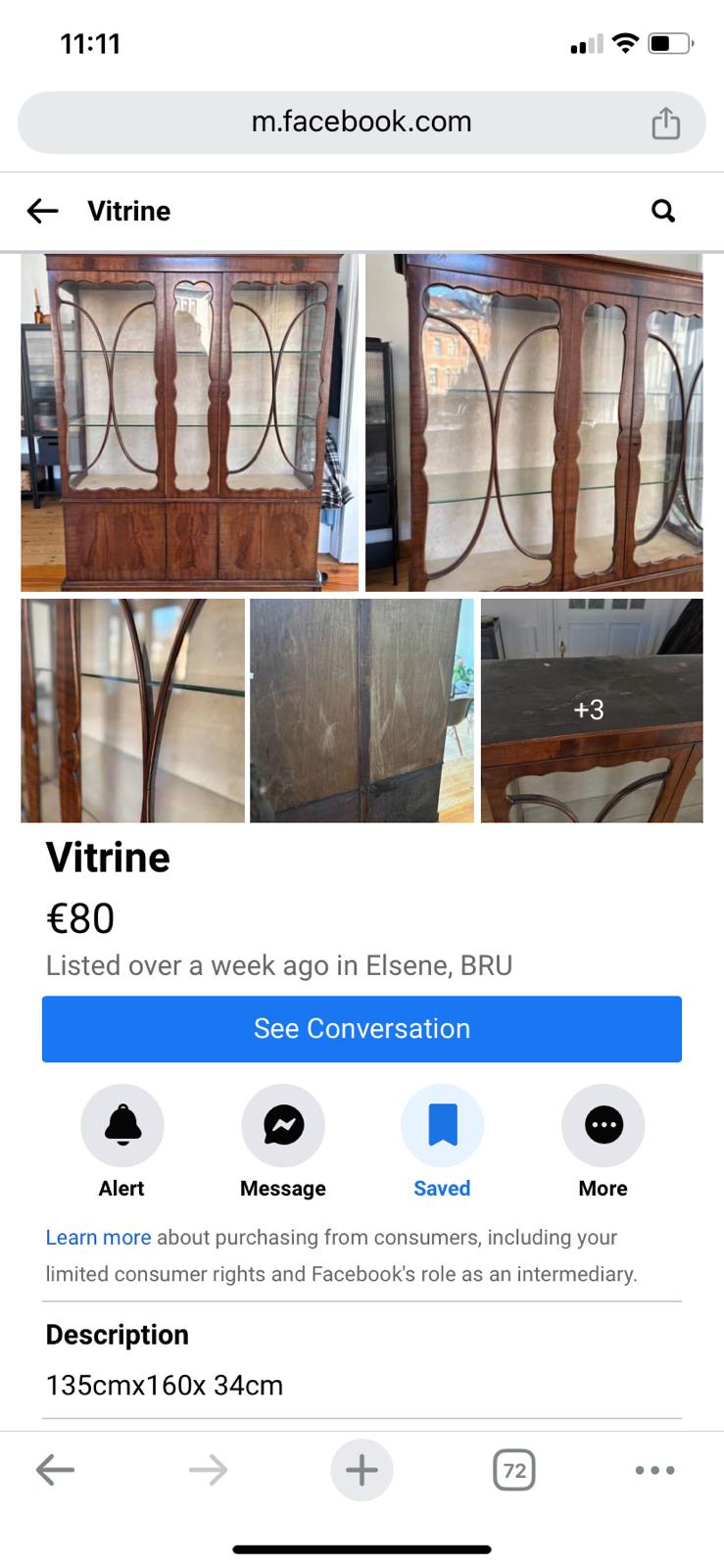Navigate back with the browser arrow
Screen dimensions: 724x1568
pos(56,1470)
